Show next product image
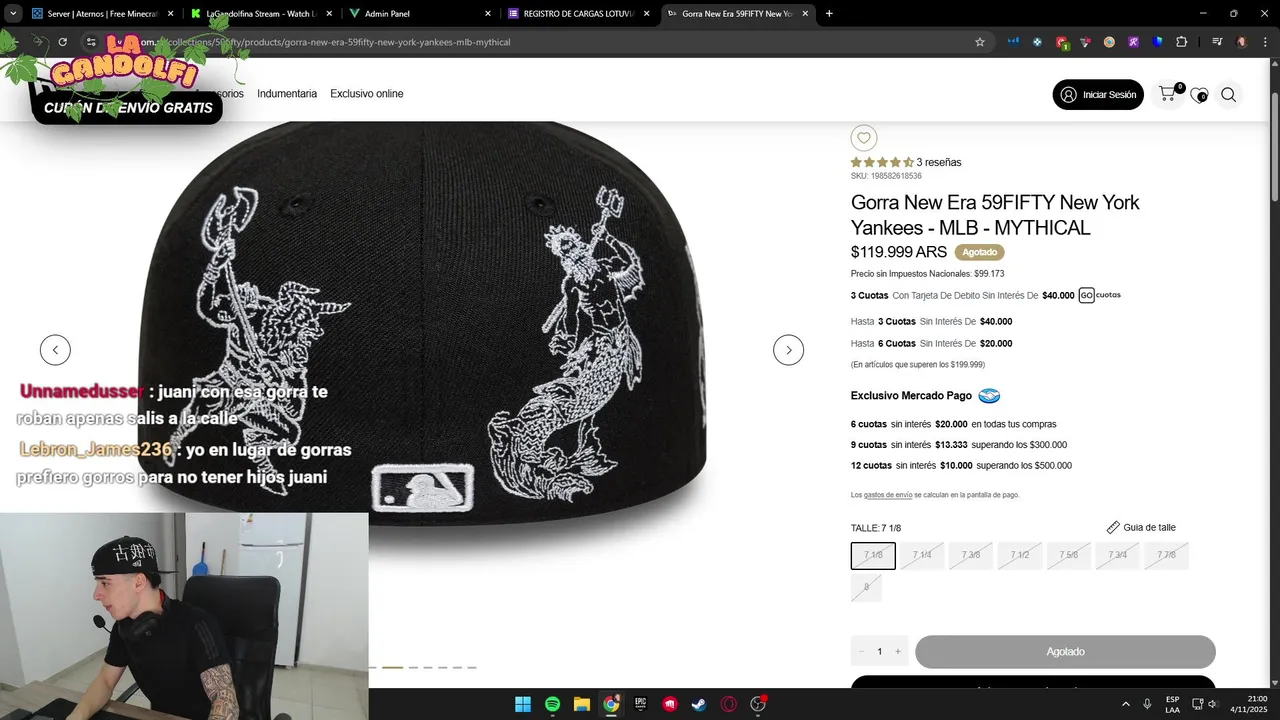 [788, 350]
